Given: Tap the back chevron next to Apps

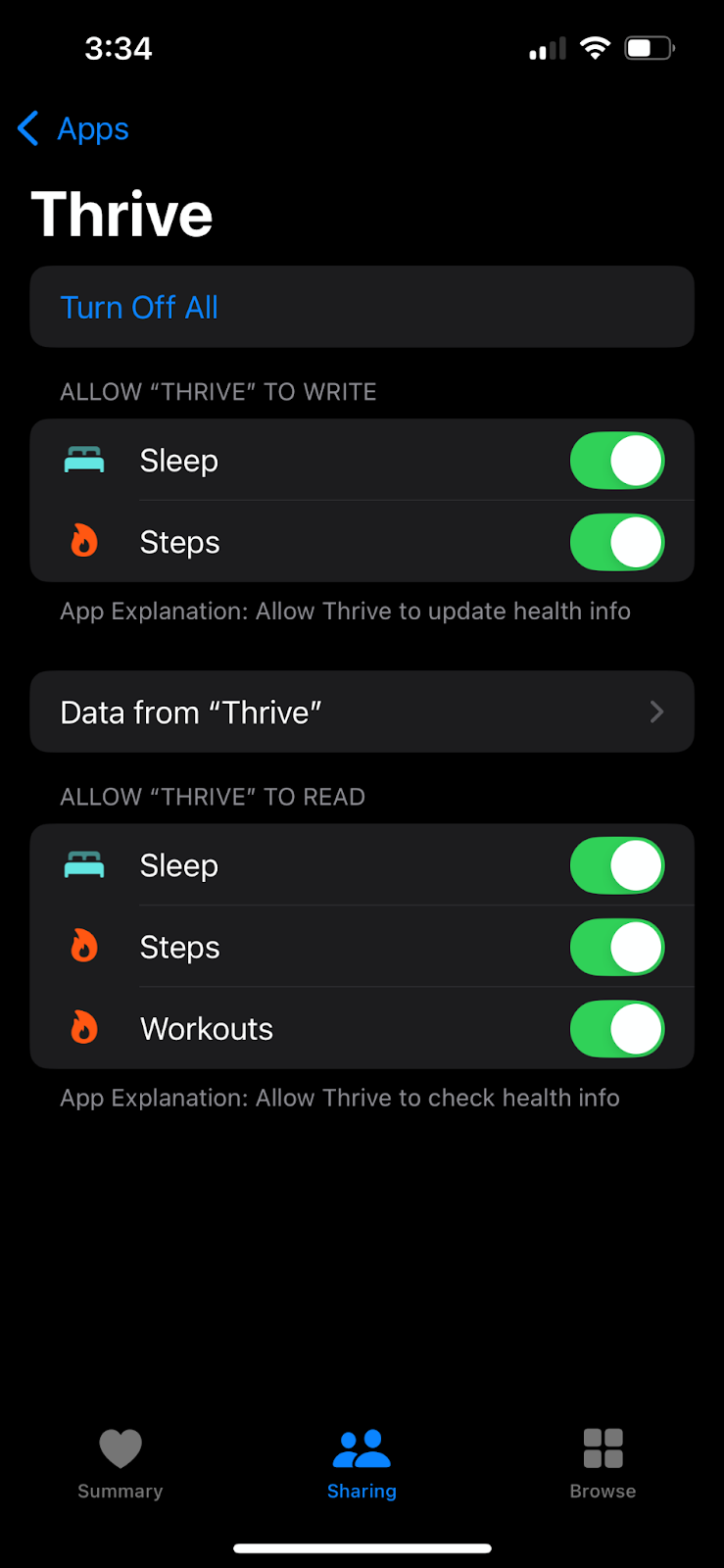Looking at the screenshot, I should pyautogui.click(x=26, y=128).
